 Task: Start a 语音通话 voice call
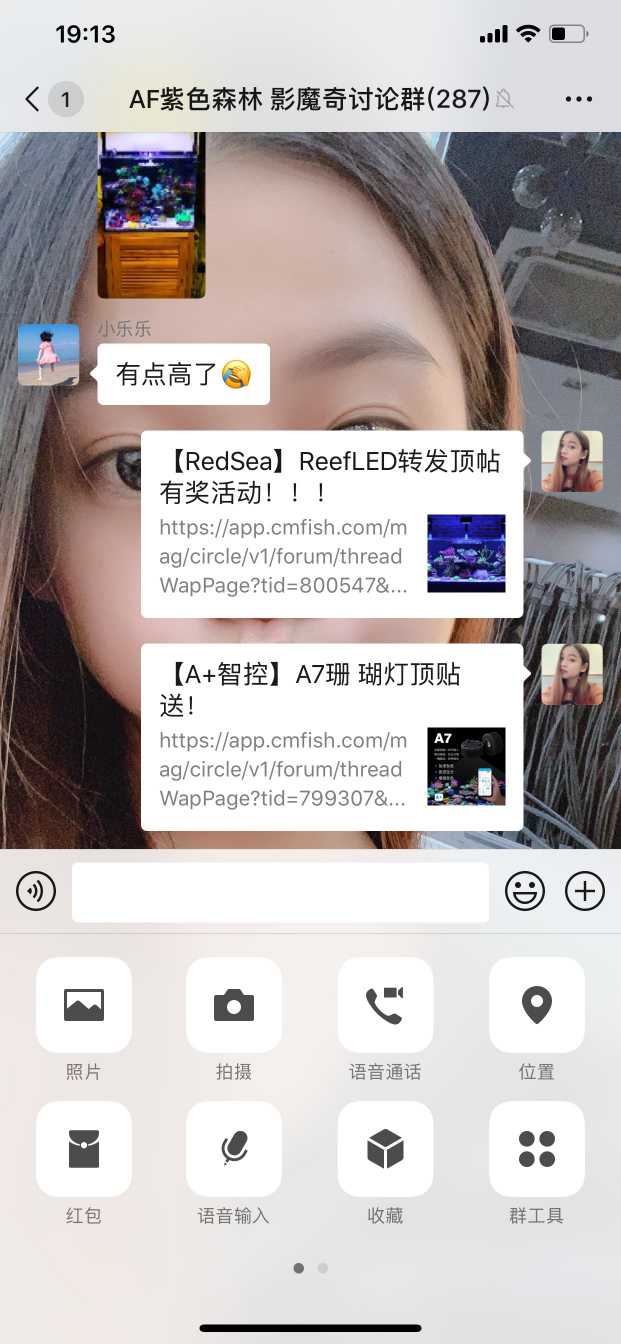[x=385, y=1005]
